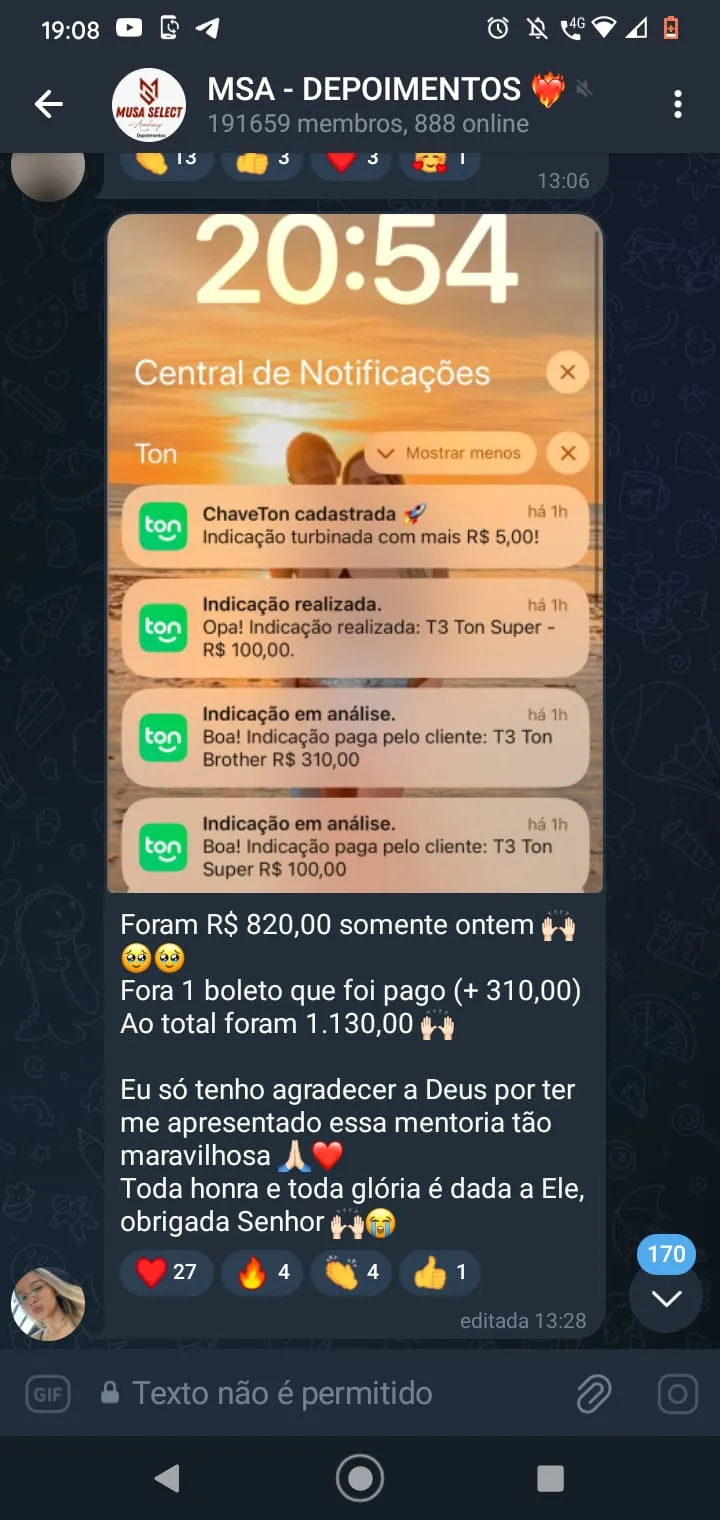This screenshot has width=720, height=1520.
Task: React with the heart showing 27
Action: [166, 1272]
